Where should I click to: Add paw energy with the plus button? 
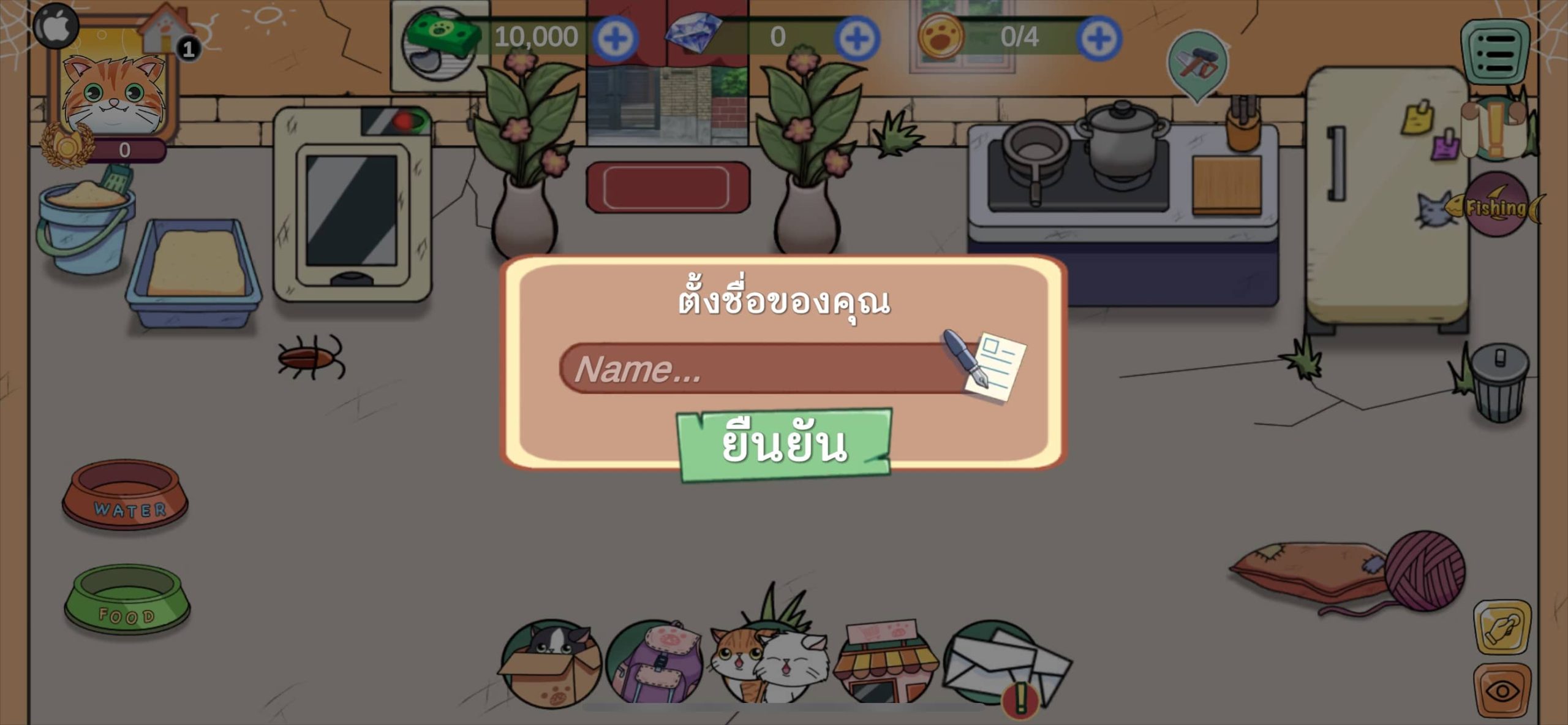tap(1099, 38)
